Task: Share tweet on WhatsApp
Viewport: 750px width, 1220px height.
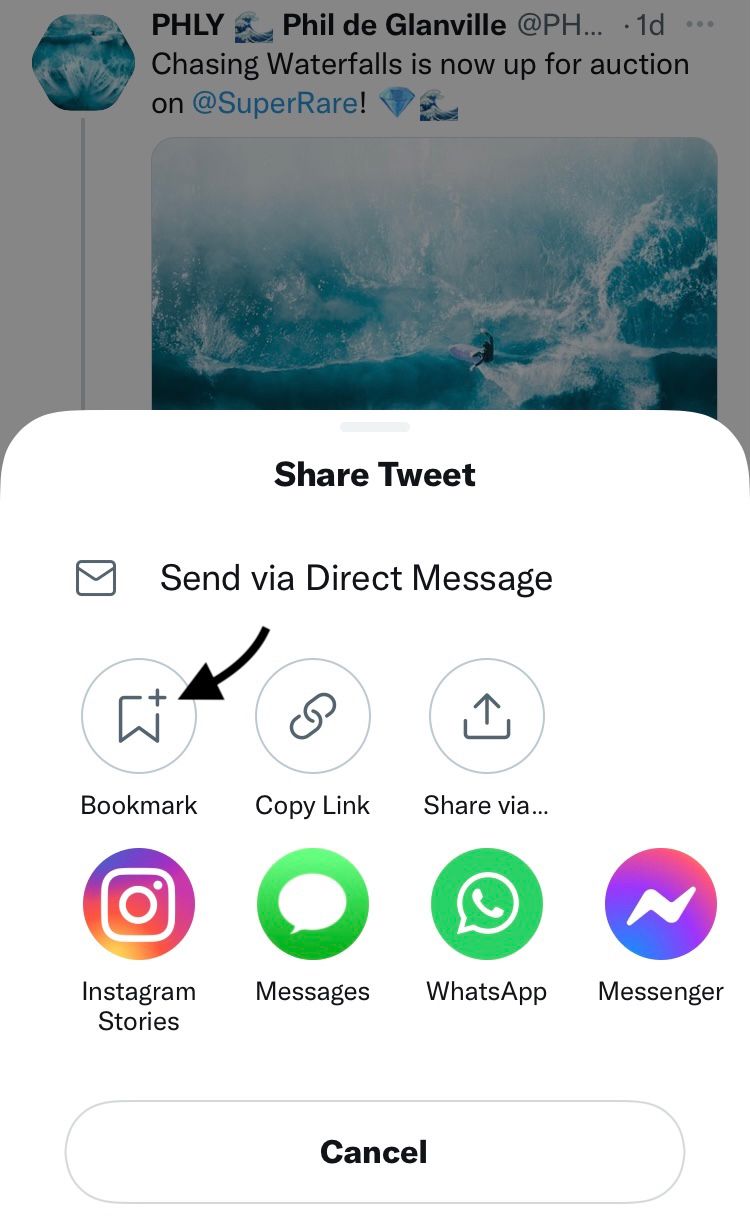Action: pos(487,904)
